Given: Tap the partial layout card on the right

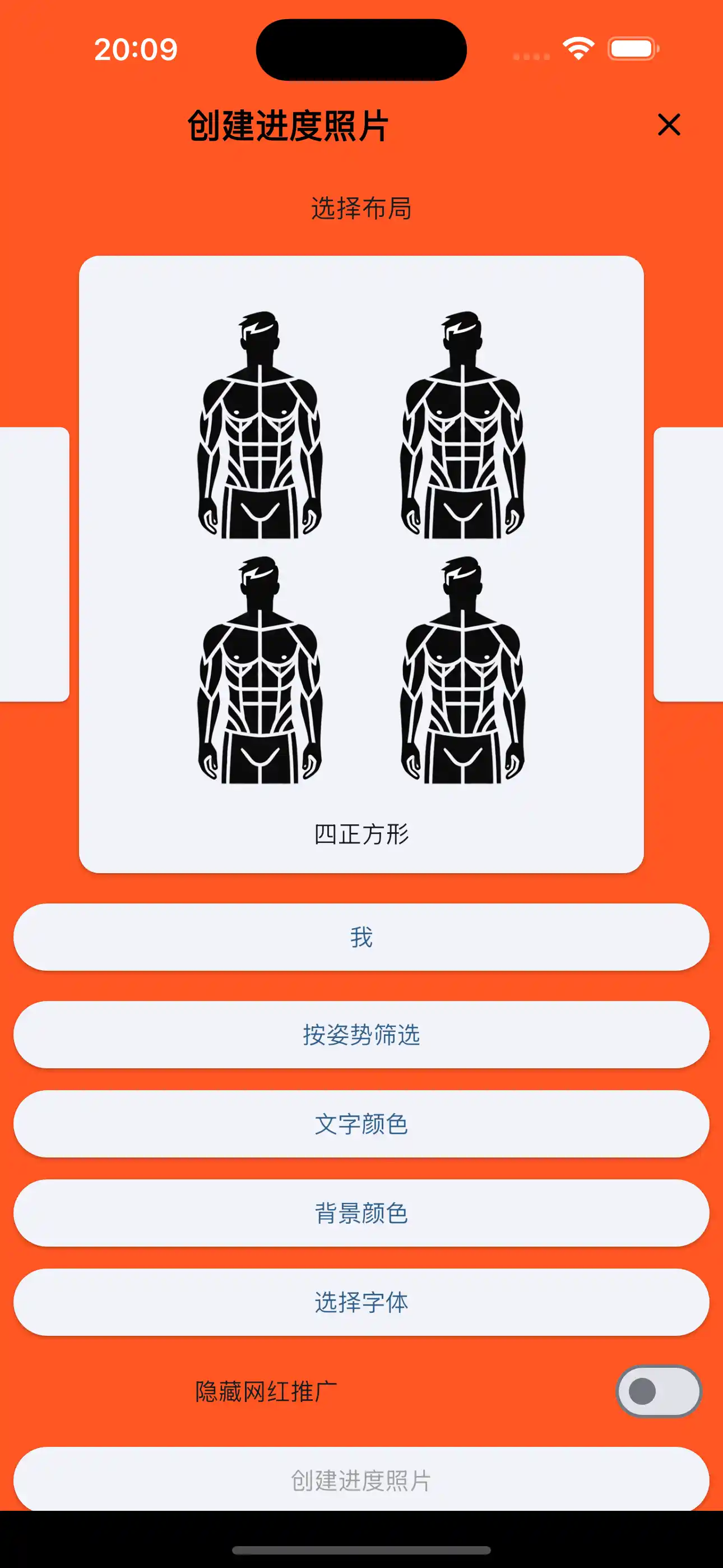Looking at the screenshot, I should click(688, 566).
